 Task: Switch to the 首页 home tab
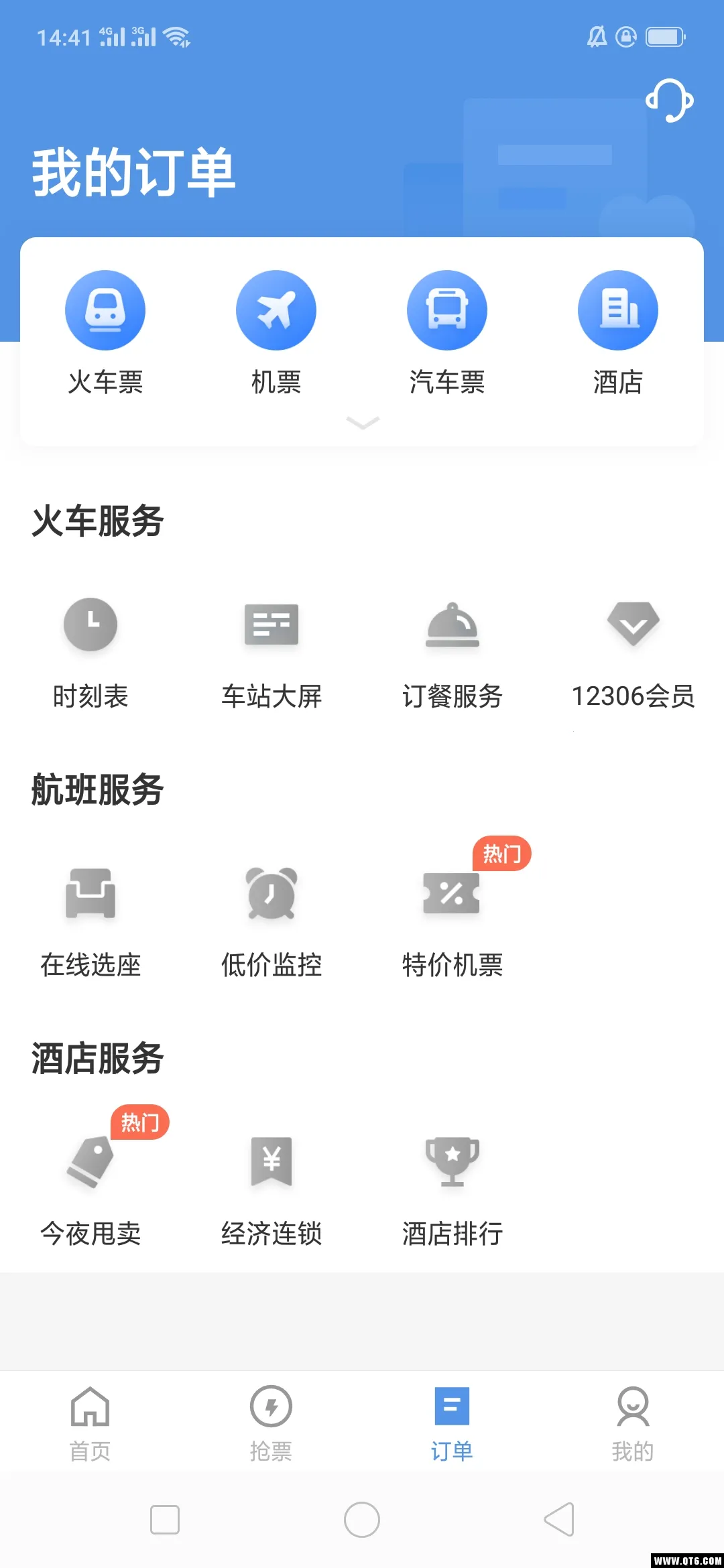click(x=90, y=1422)
